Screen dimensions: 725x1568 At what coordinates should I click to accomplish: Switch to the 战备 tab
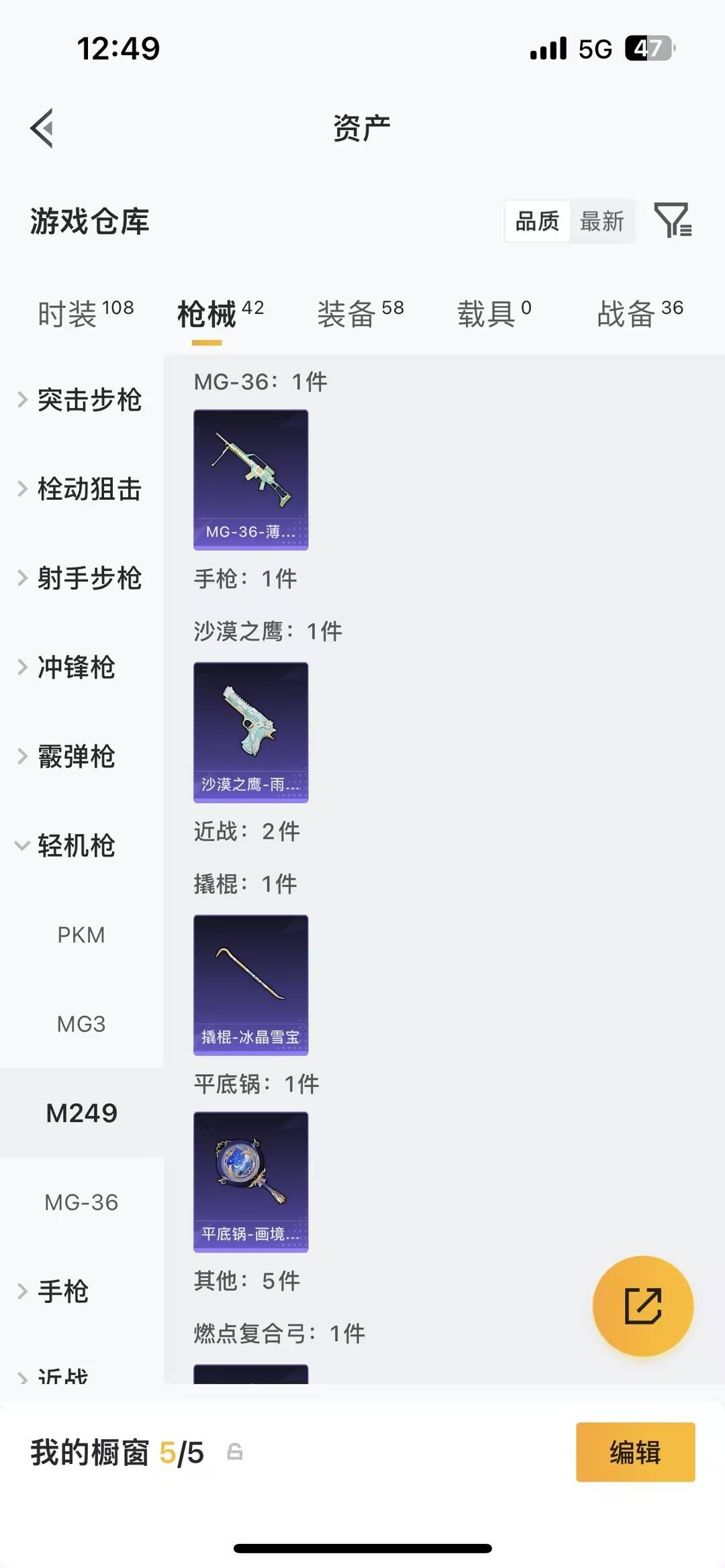pyautogui.click(x=640, y=313)
